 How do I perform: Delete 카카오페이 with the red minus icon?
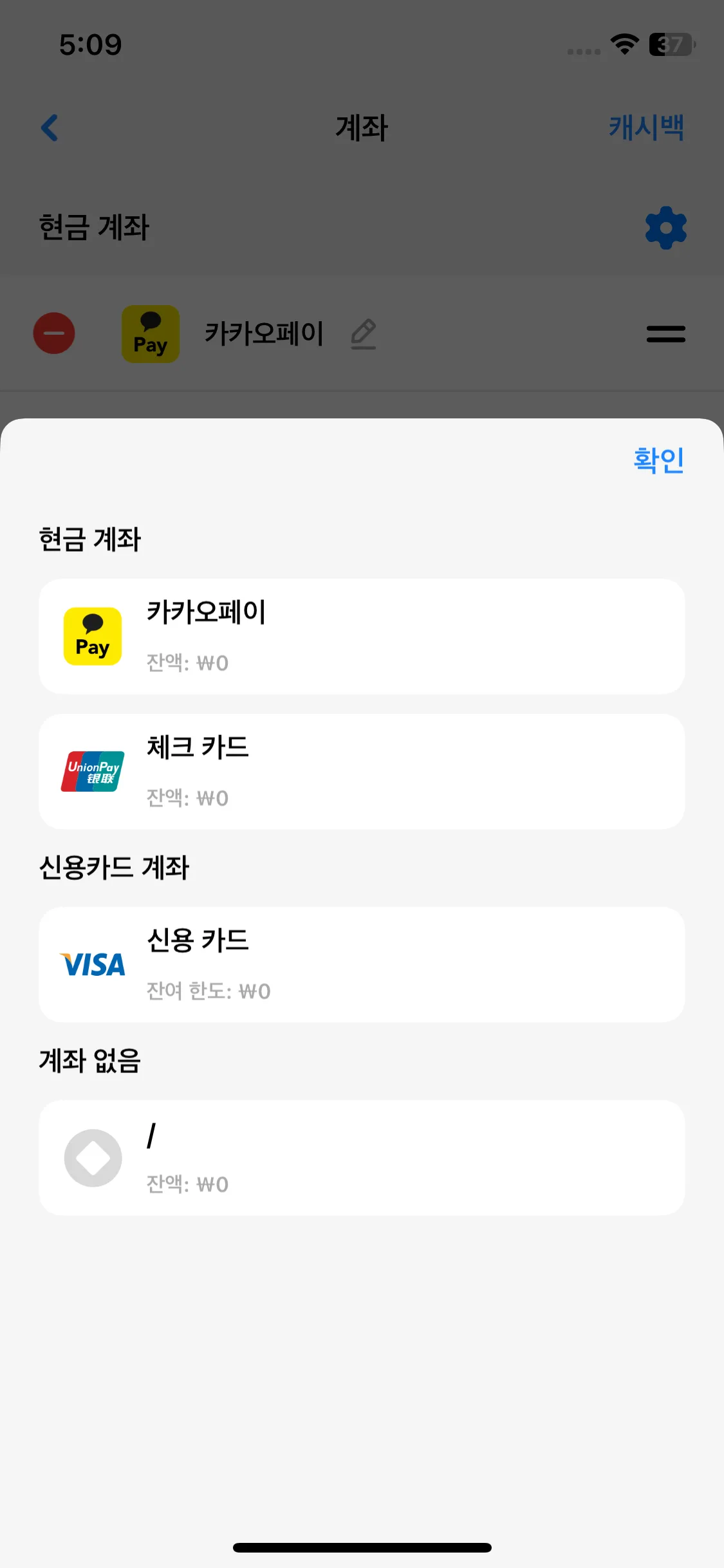pyautogui.click(x=54, y=333)
